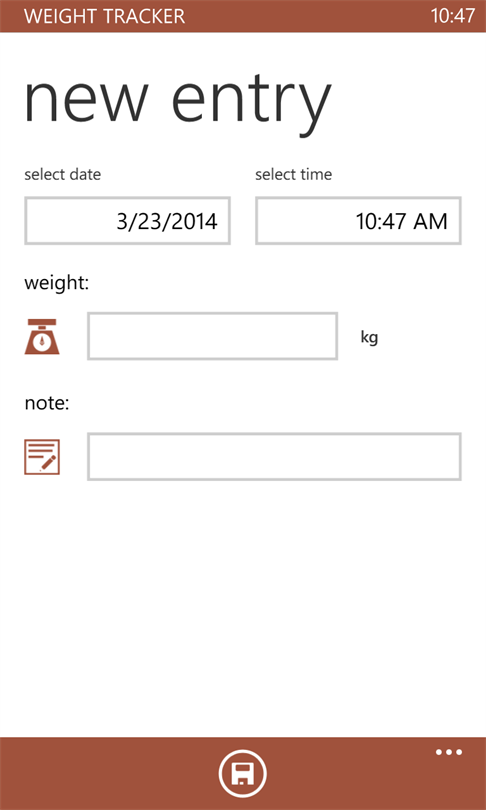
Task: Open the date picker showing 3/23/2014
Action: click(x=128, y=221)
